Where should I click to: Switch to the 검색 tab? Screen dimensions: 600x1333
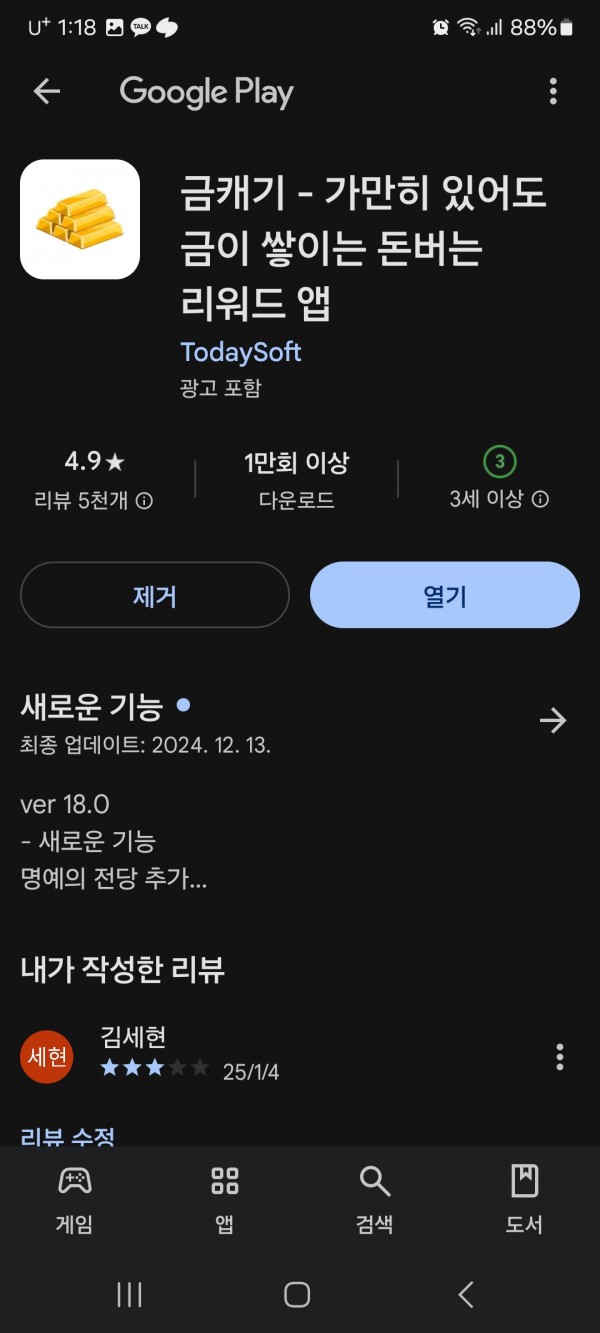pyautogui.click(x=375, y=1199)
